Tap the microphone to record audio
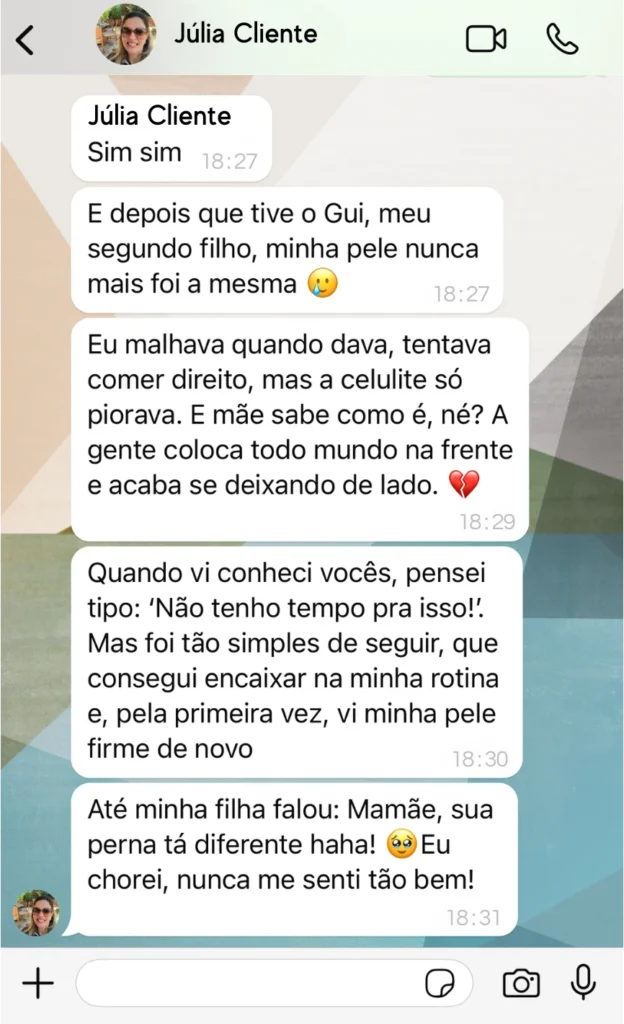 [x=583, y=984]
